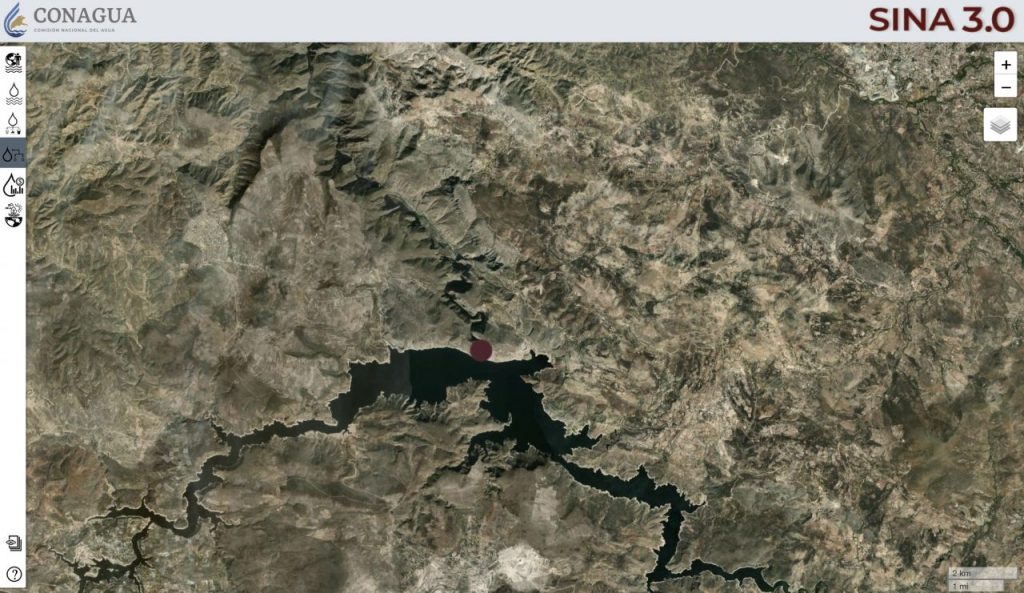Open the help question mark
Viewport: 1024px width, 593px height.
(14, 574)
